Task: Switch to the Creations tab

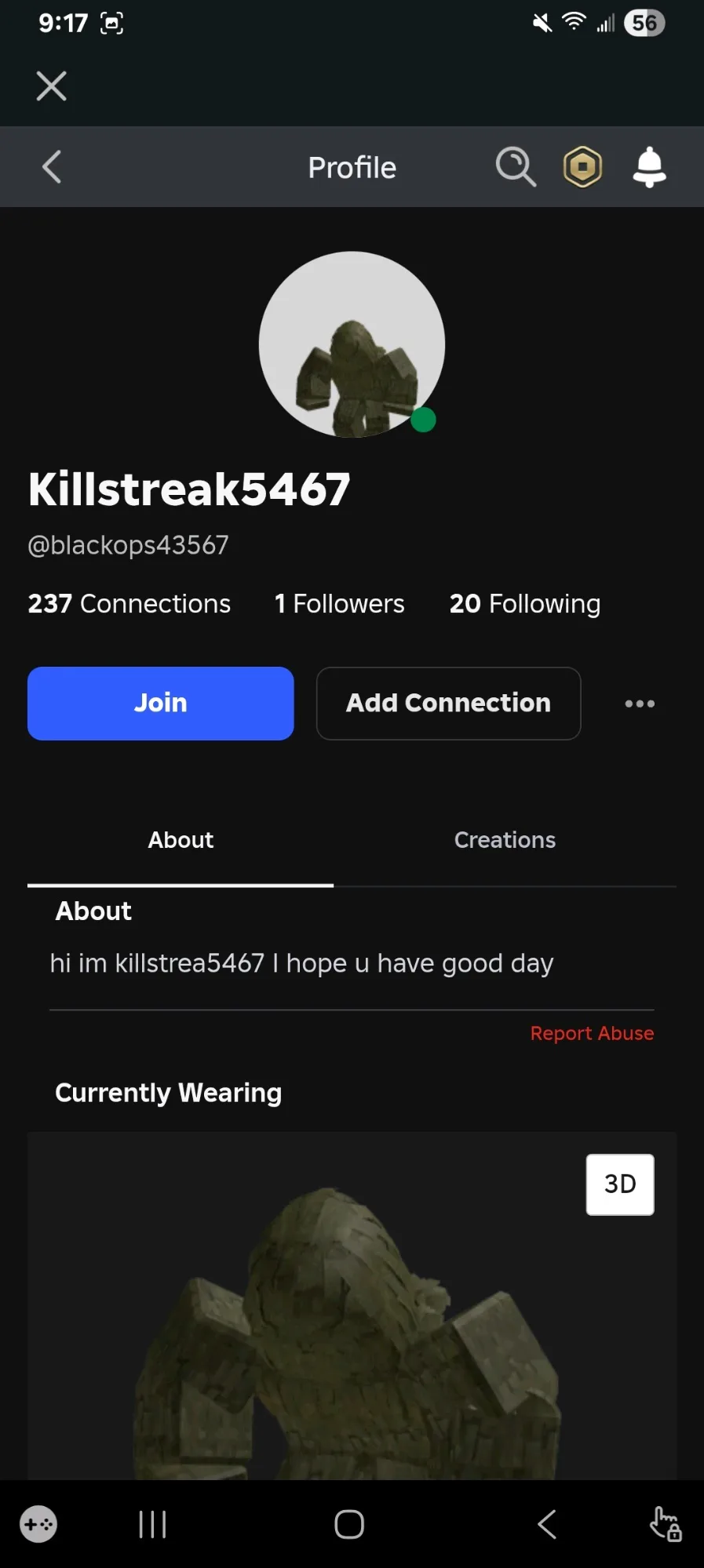Action: coord(505,840)
